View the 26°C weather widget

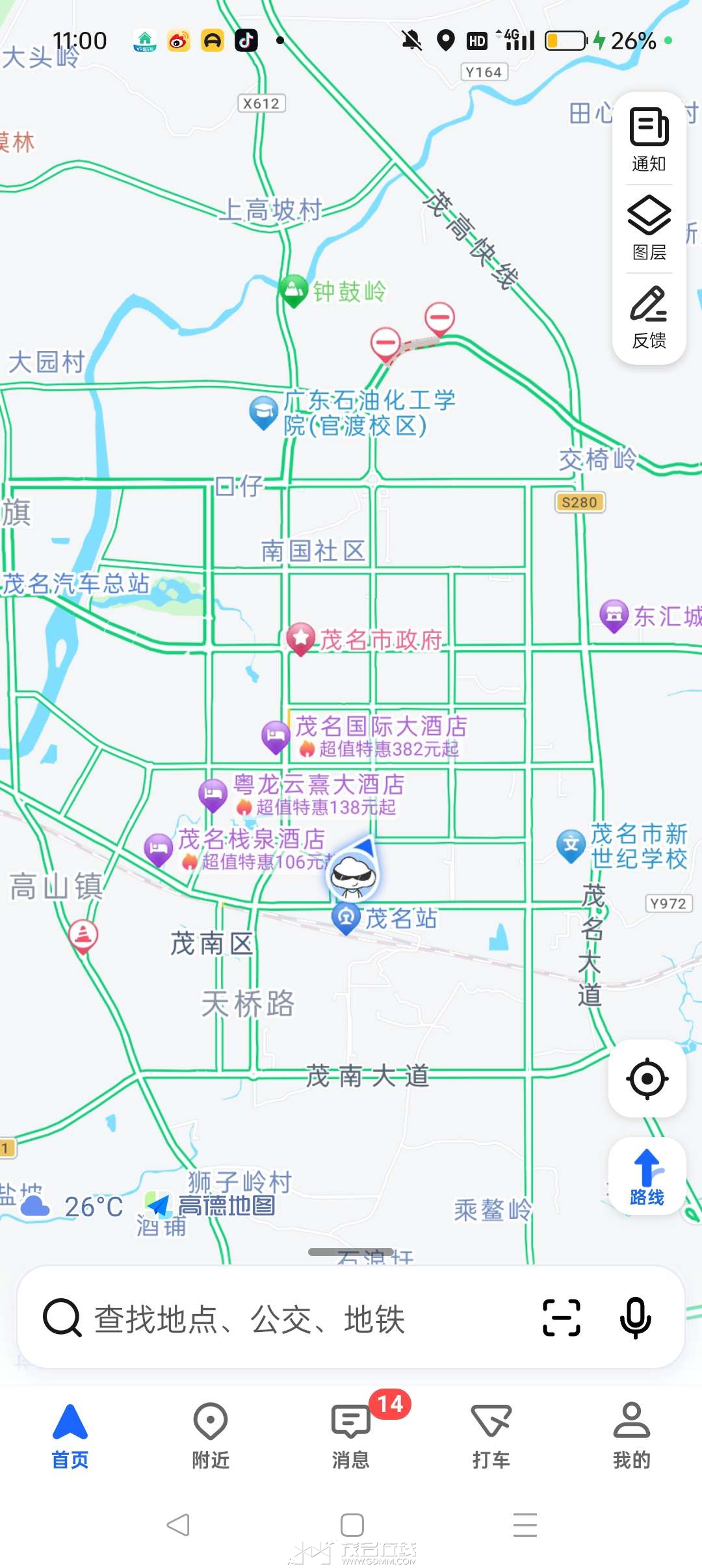73,1207
